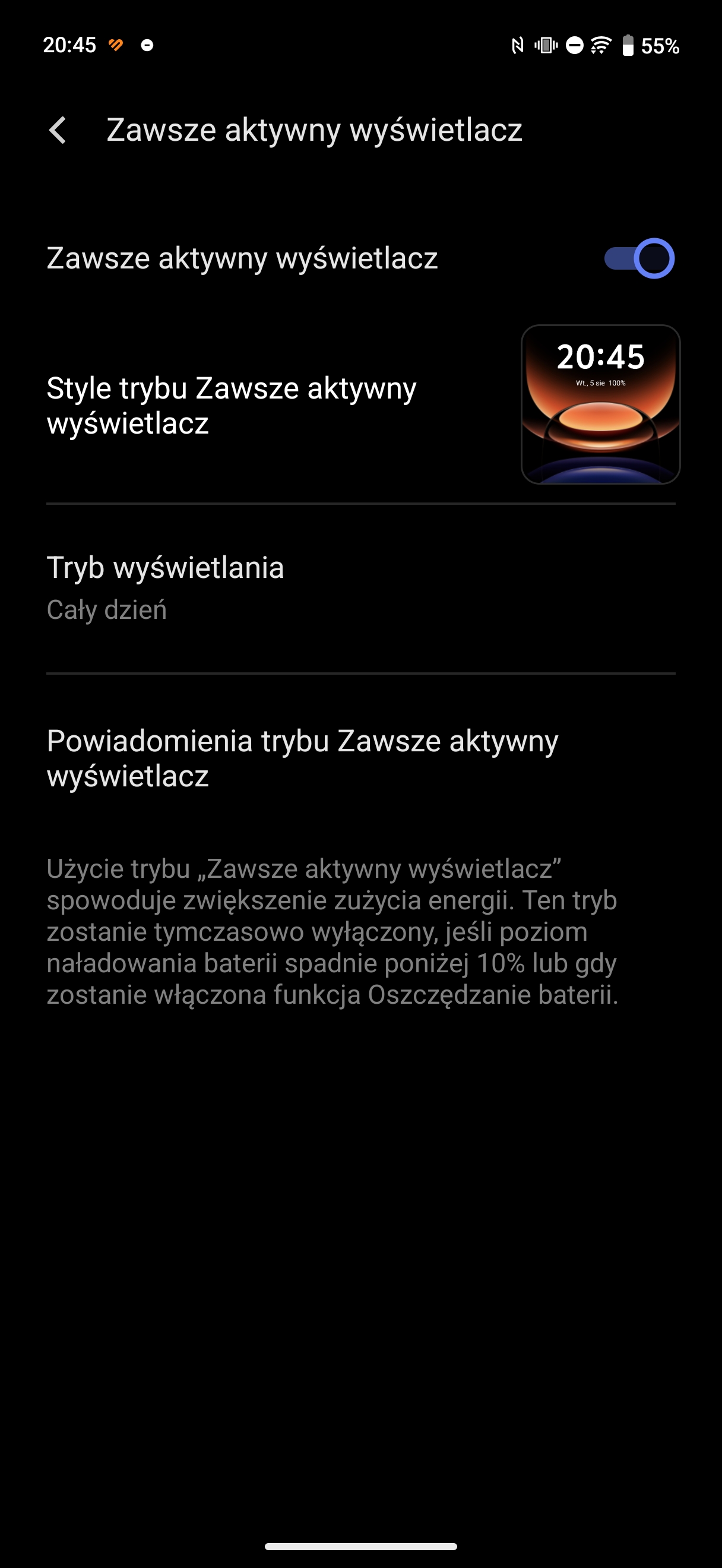Open Style trybu Zawsze aktywny wyświetlacz
This screenshot has height=1568, width=722.
(362, 406)
